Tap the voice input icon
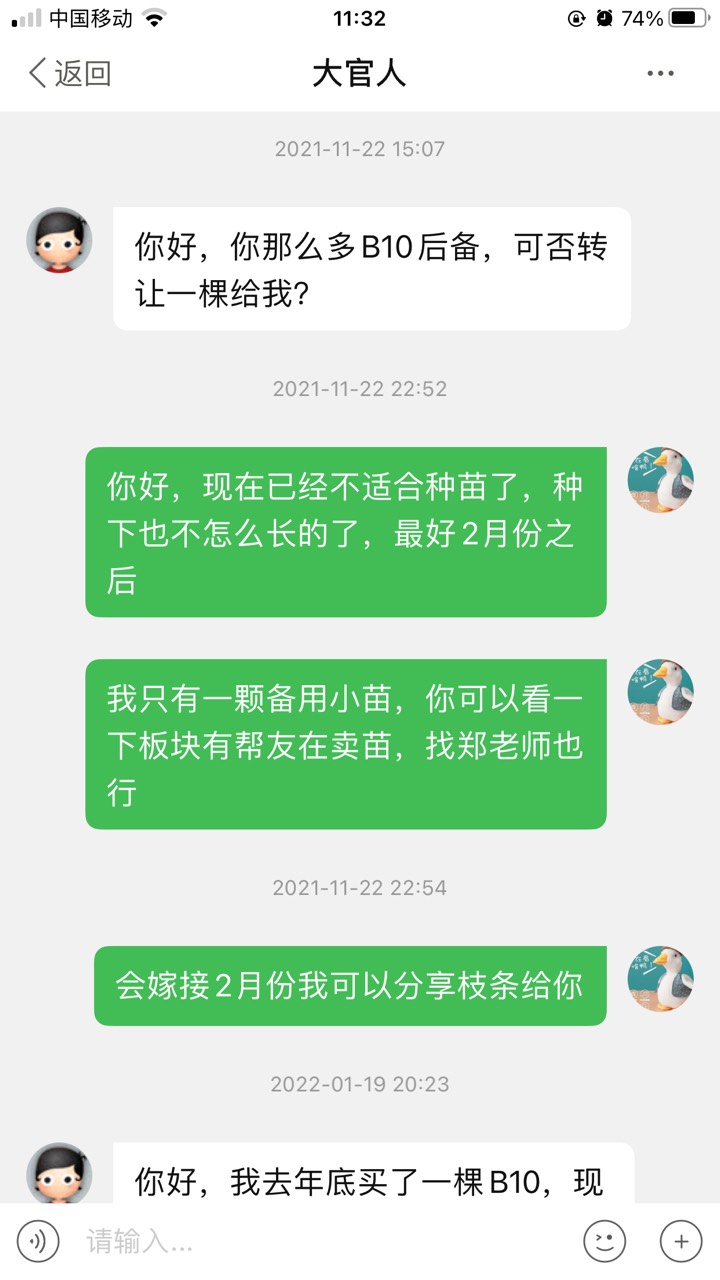 (38, 1242)
